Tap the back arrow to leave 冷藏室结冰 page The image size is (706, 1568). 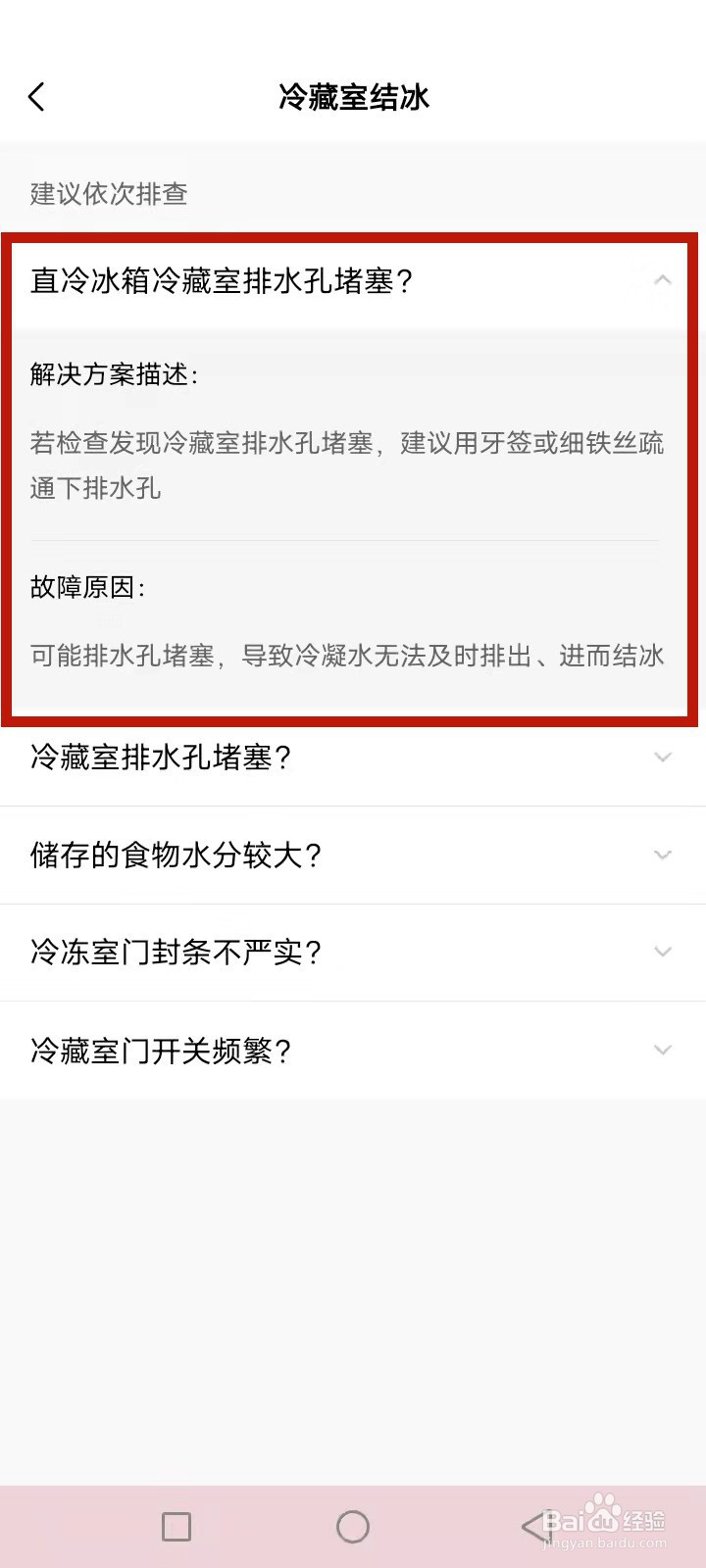pyautogui.click(x=35, y=97)
